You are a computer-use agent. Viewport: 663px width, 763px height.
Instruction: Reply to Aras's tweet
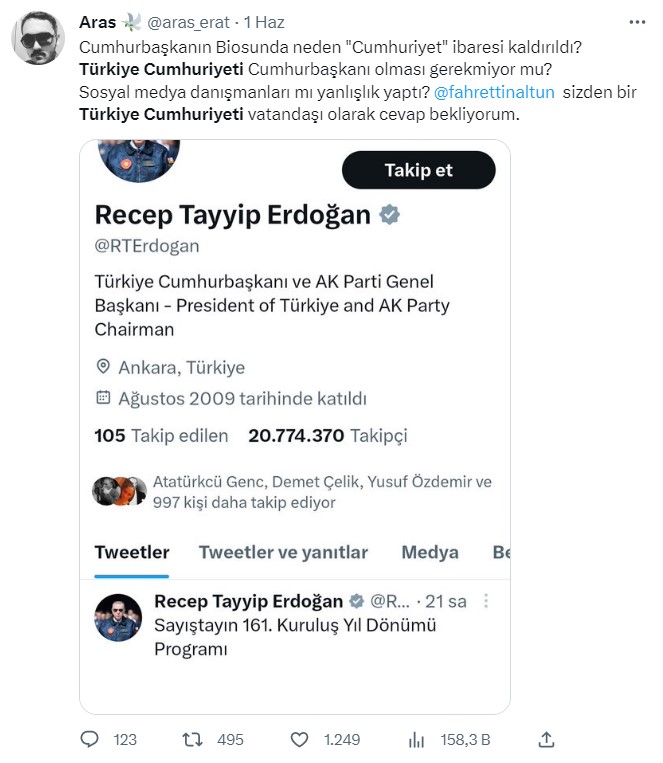coord(90,740)
